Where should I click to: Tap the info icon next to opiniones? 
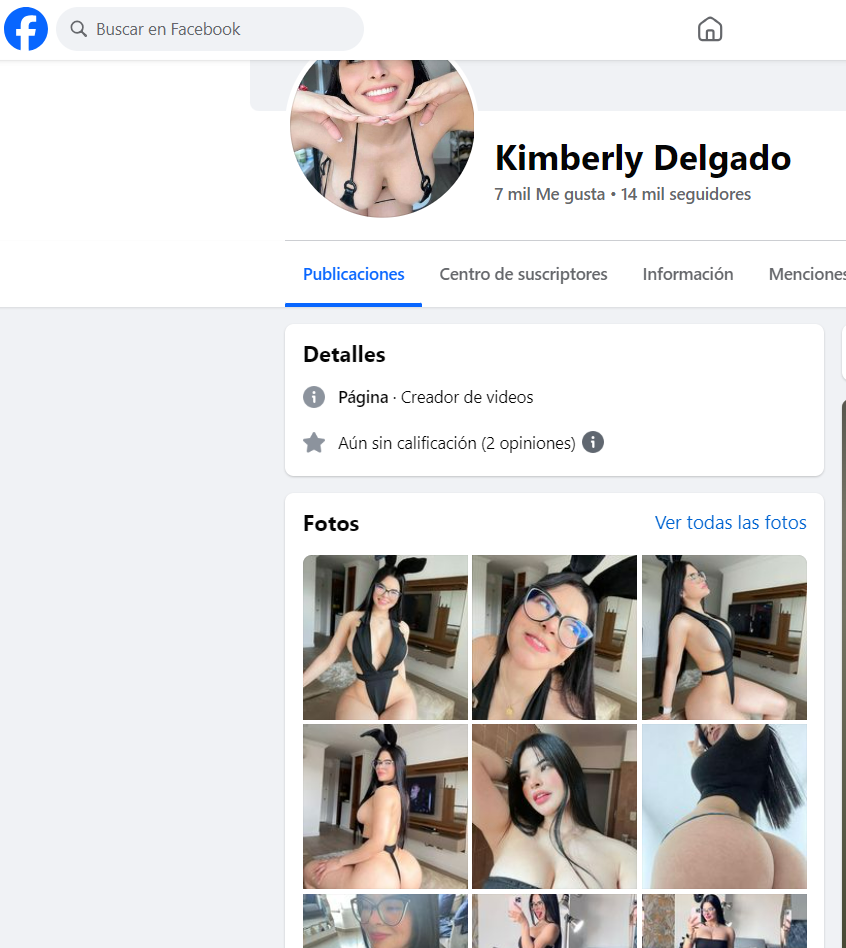click(x=593, y=443)
